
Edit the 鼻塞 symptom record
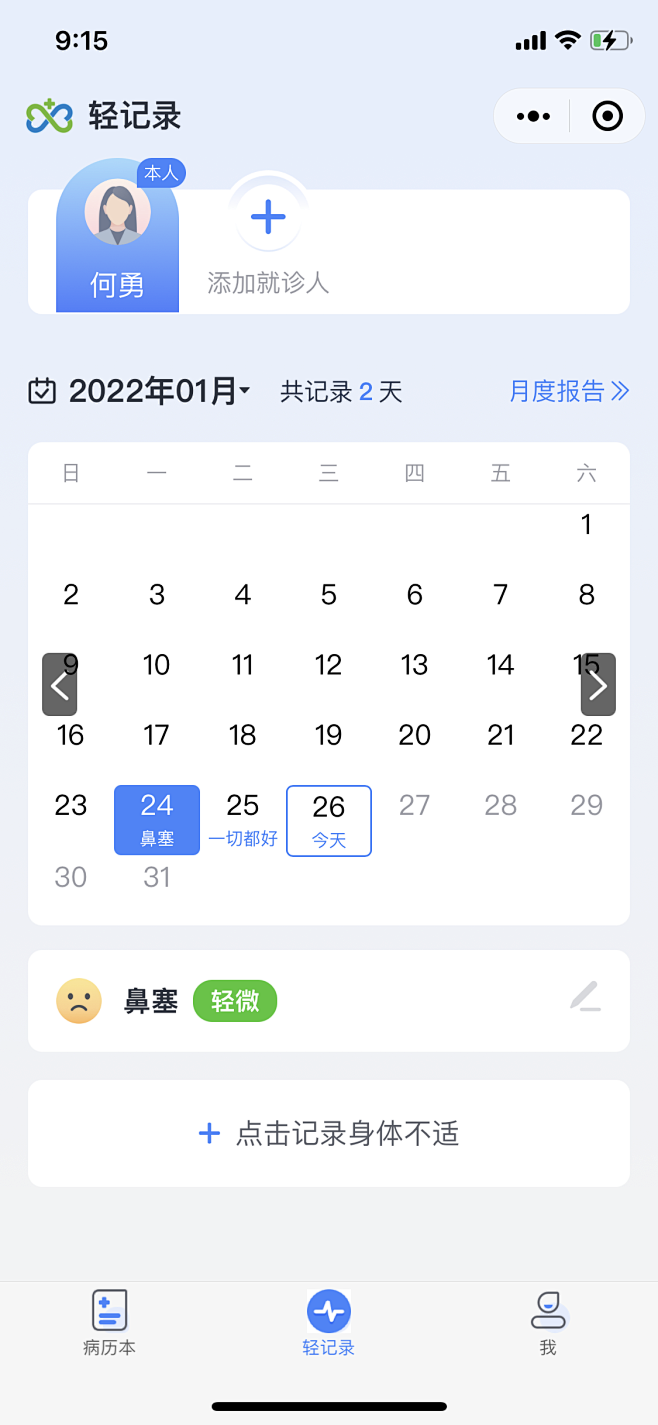coord(586,996)
